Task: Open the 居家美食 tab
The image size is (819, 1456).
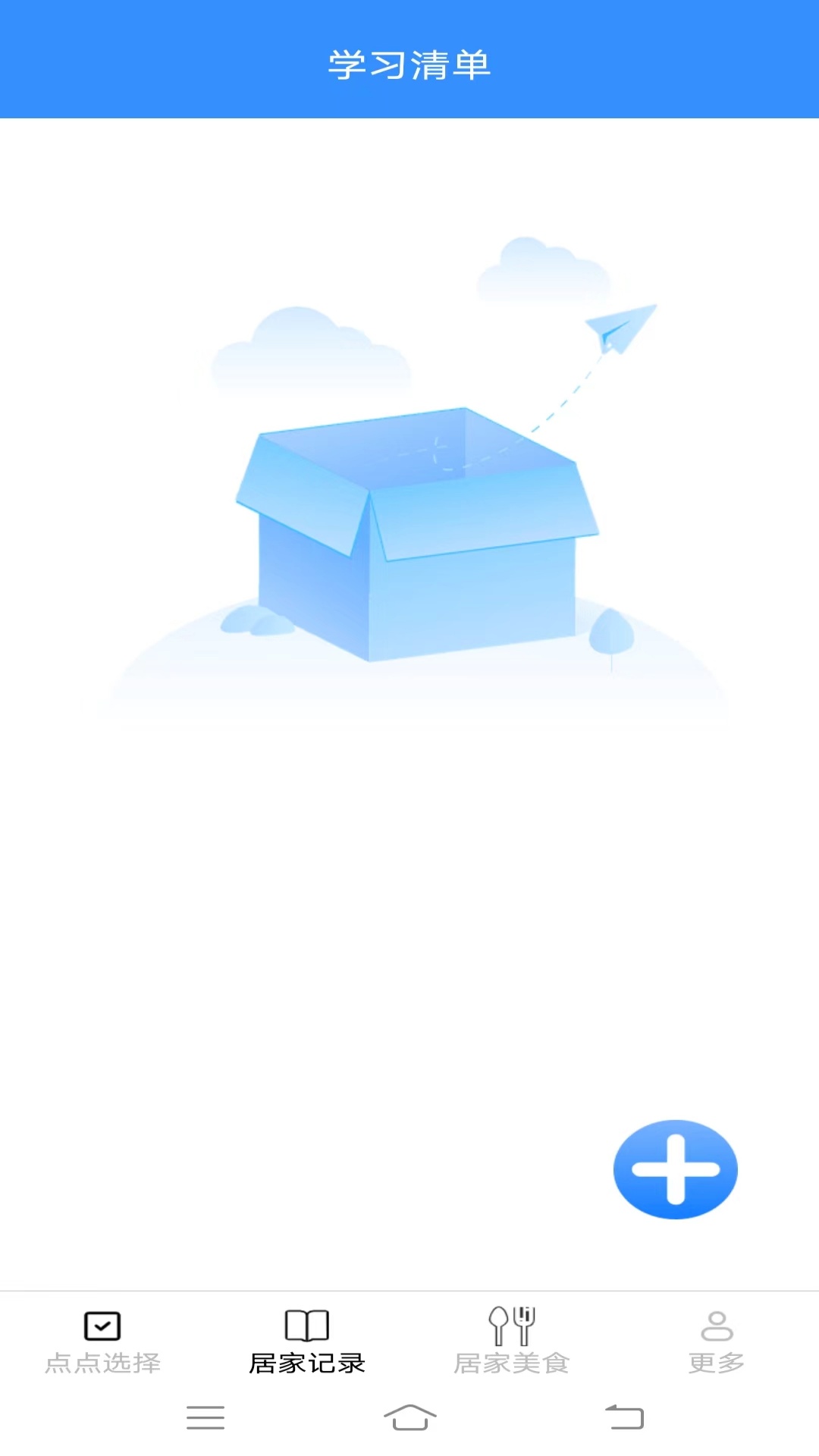Action: (x=512, y=1342)
